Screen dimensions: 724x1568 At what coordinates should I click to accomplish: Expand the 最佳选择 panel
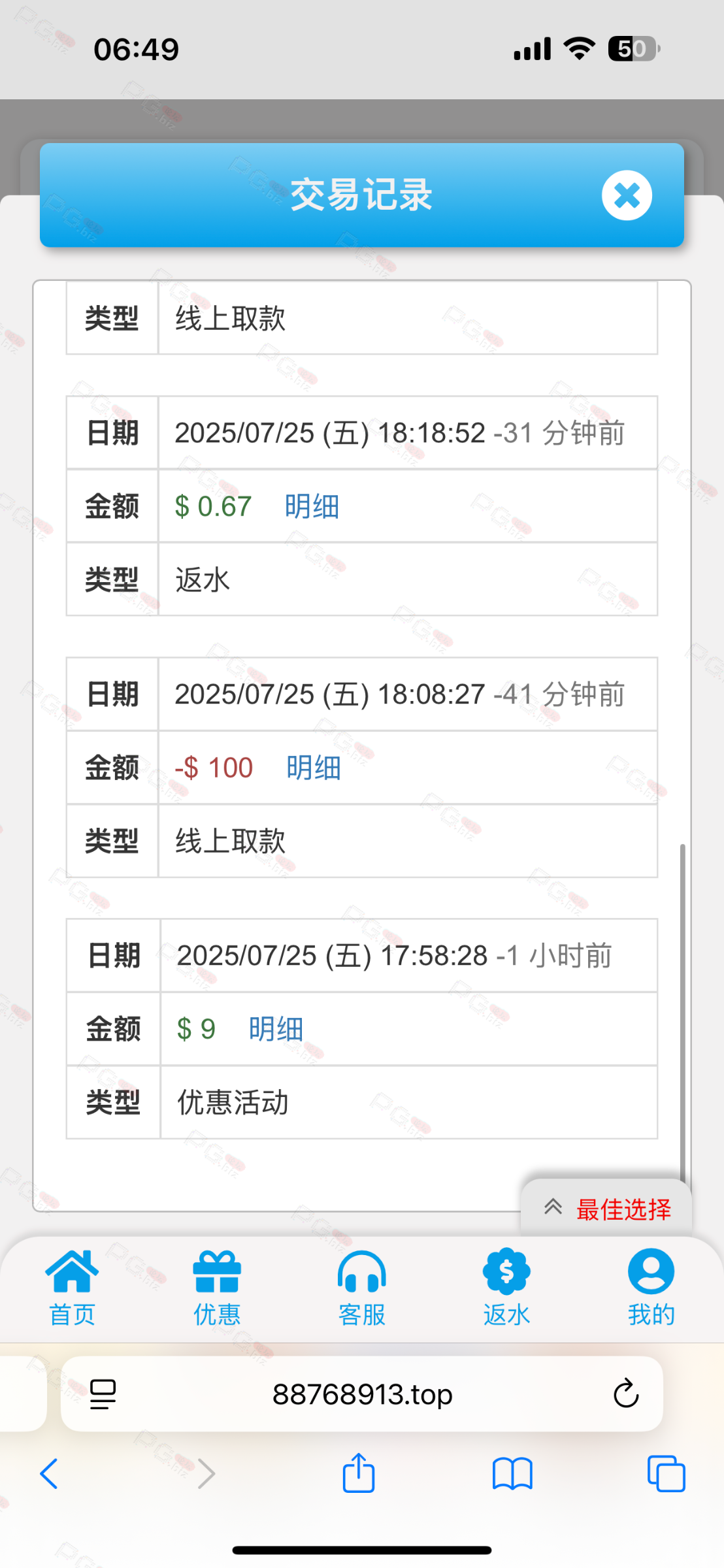[x=606, y=1209]
